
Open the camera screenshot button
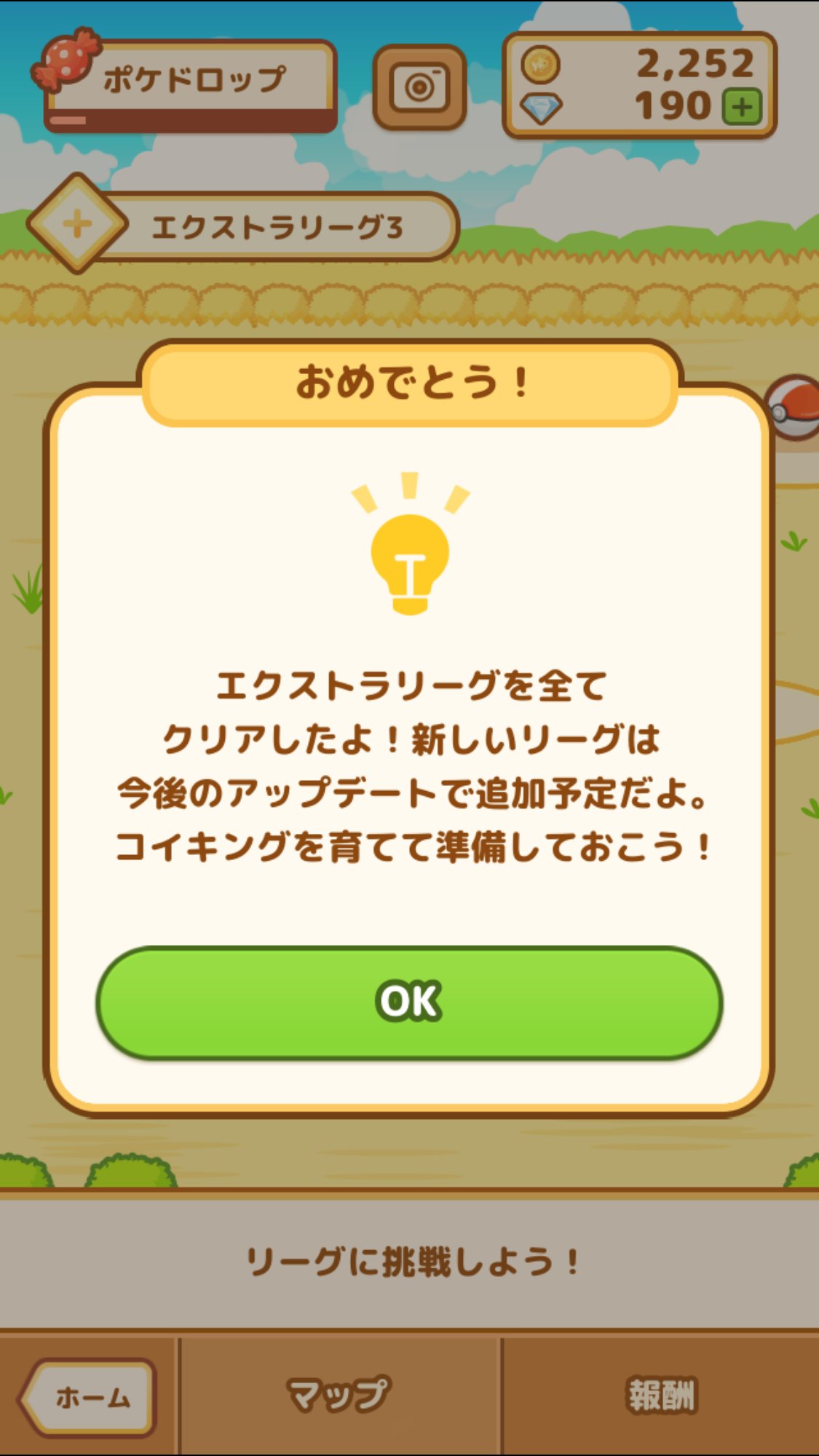[419, 87]
